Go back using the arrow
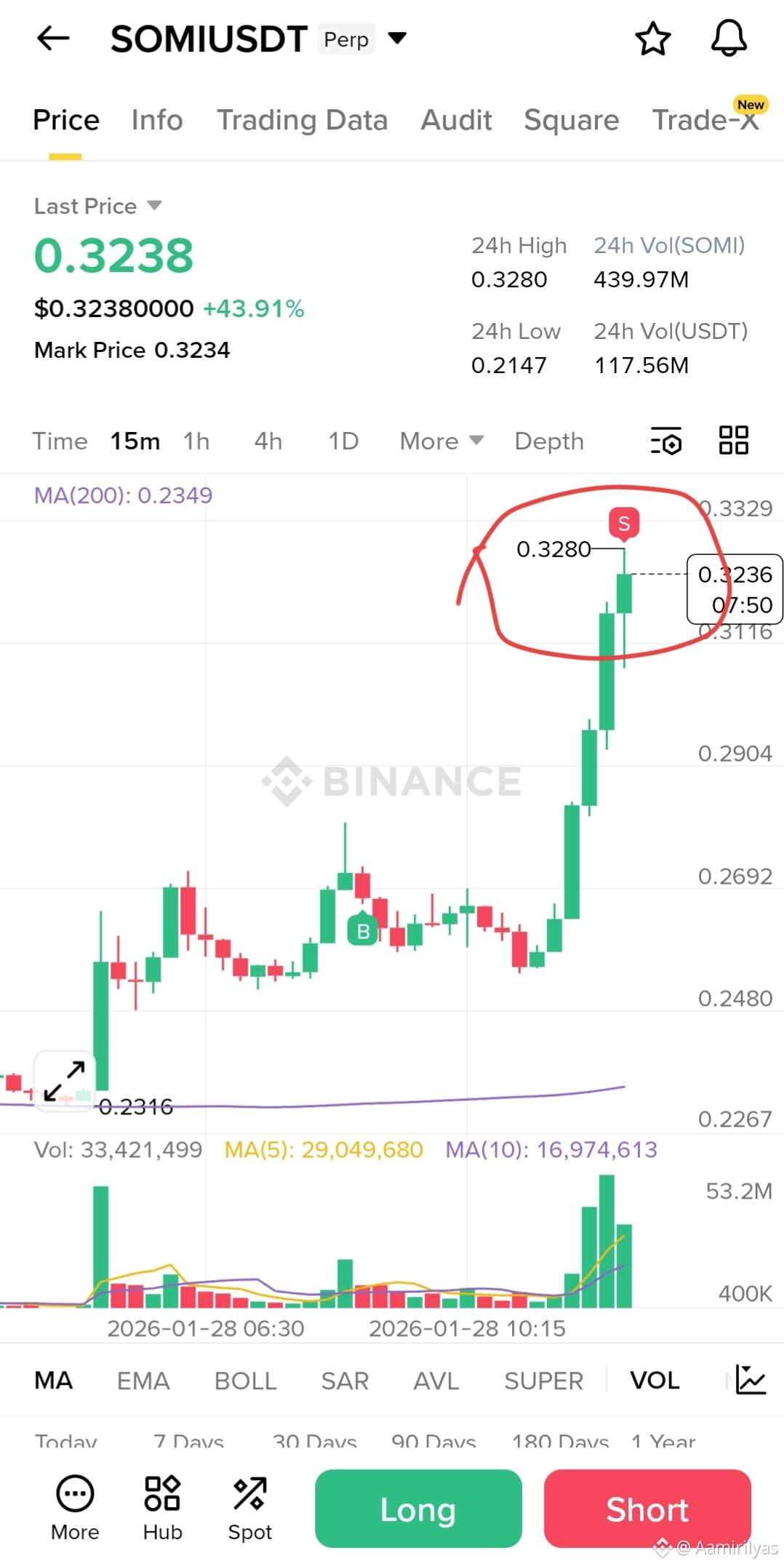This screenshot has width=784, height=1566. coord(53,38)
